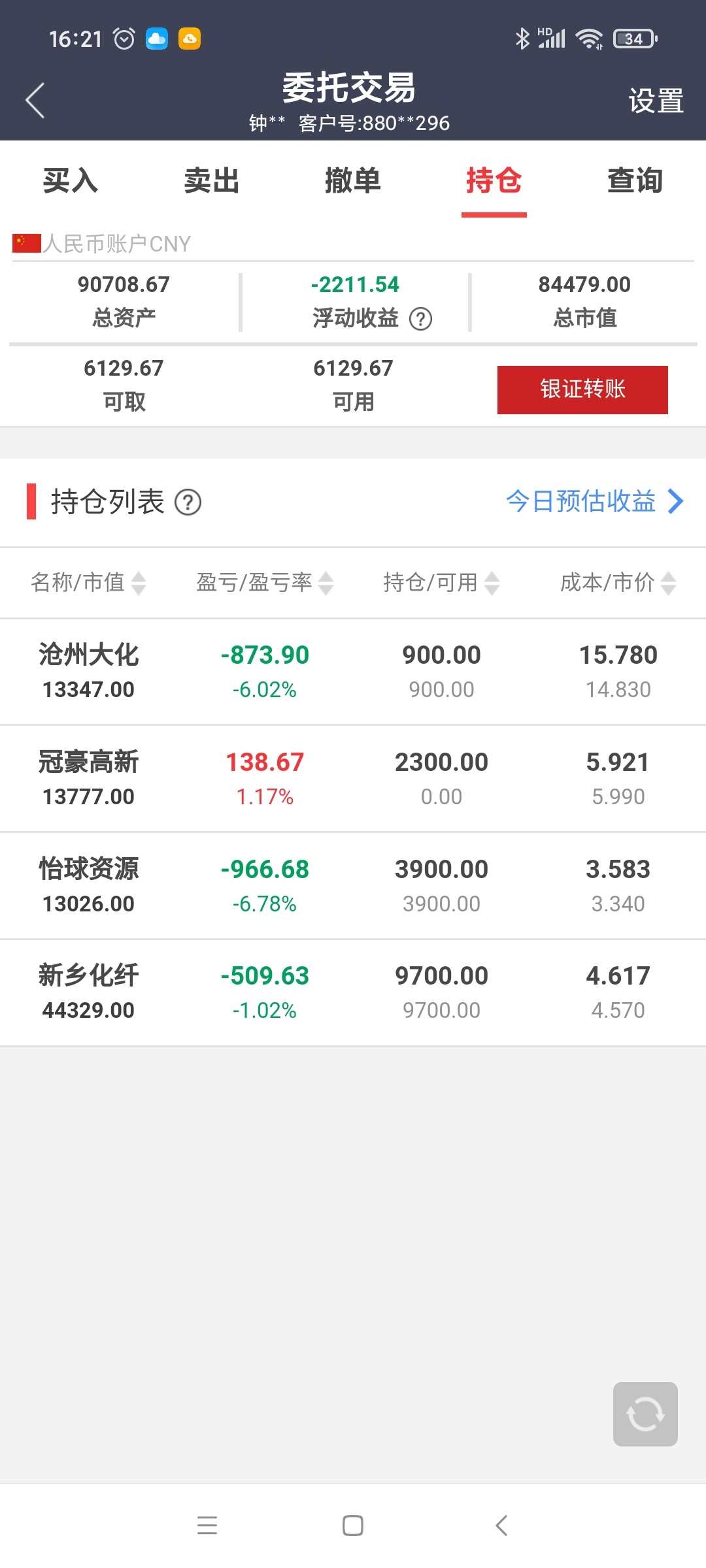
Task: Tap the back arrow in the header
Action: coord(35,101)
